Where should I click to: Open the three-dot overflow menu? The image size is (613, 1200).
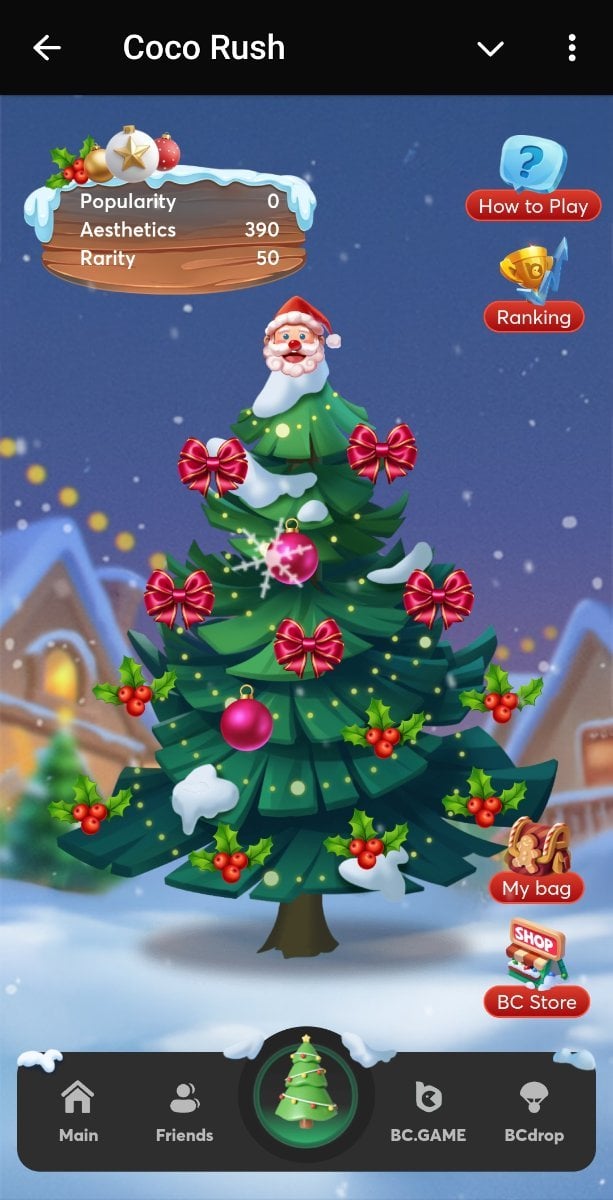point(571,48)
